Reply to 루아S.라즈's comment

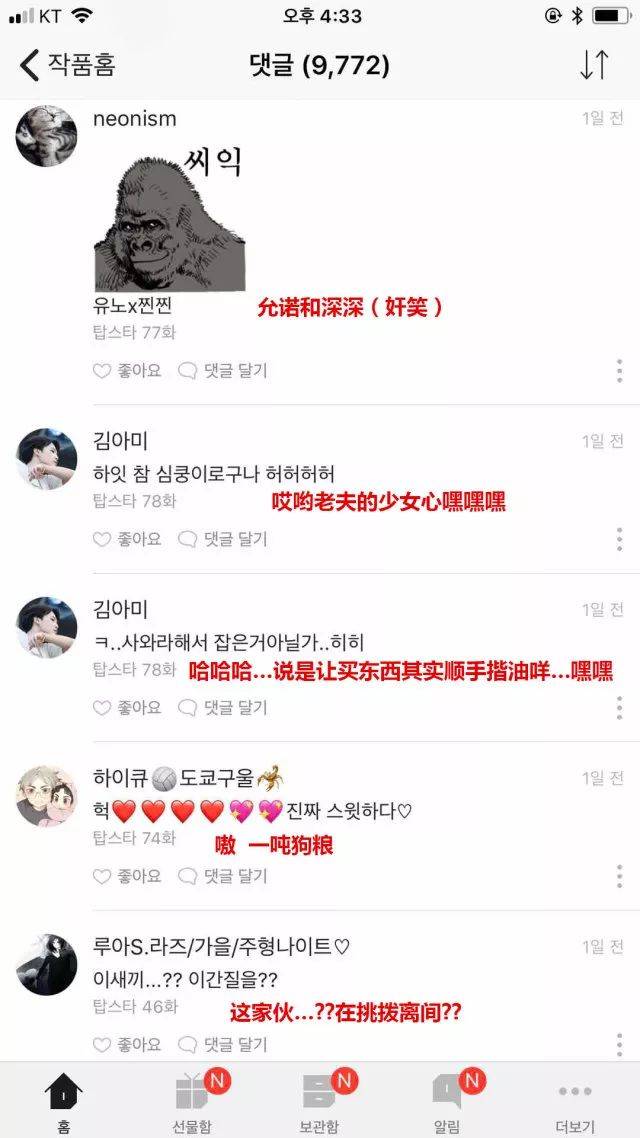click(223, 1044)
